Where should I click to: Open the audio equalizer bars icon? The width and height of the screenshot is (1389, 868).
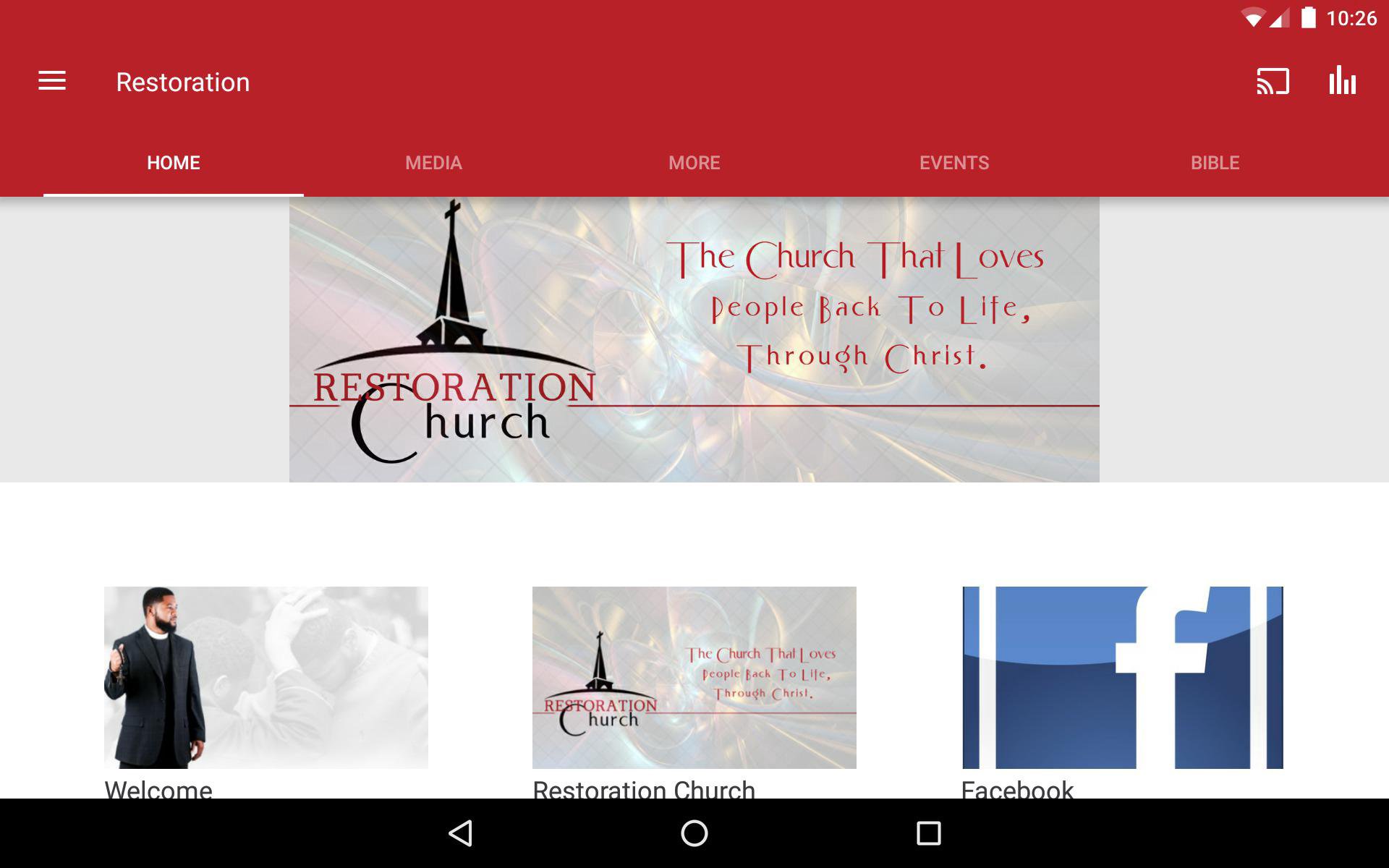pyautogui.click(x=1342, y=81)
